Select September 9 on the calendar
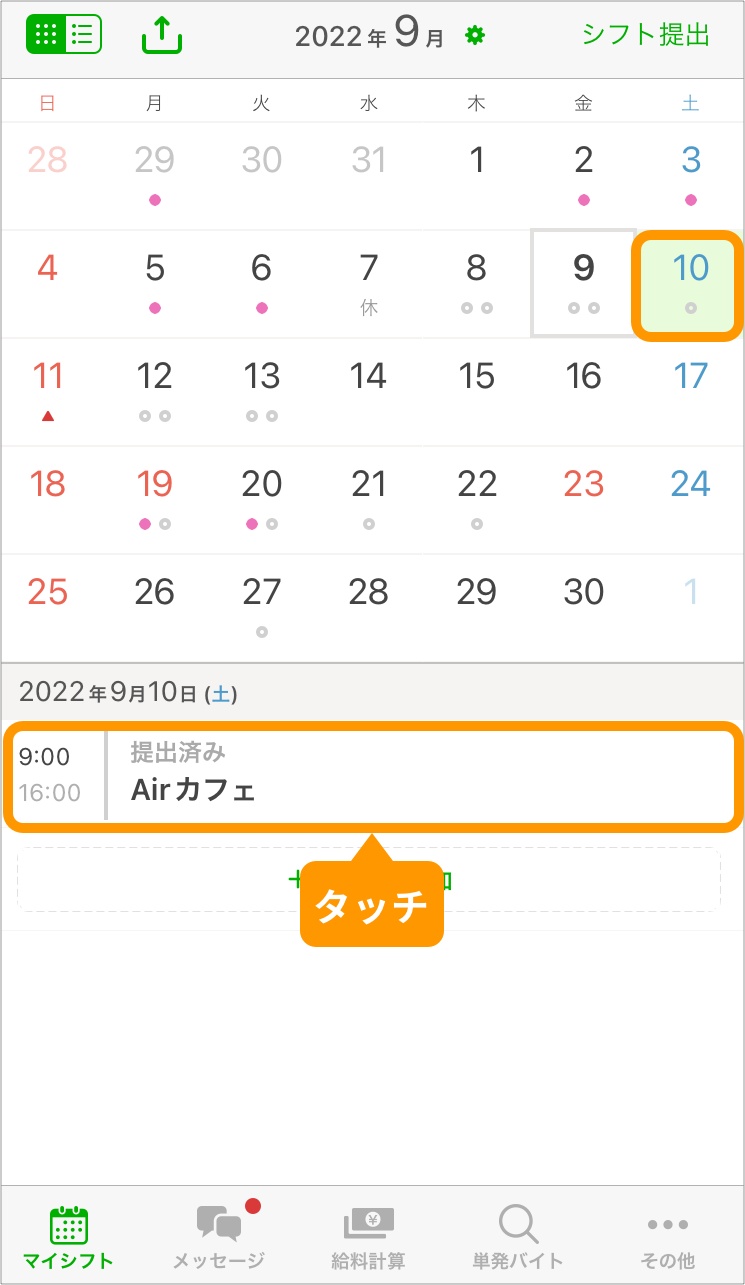The width and height of the screenshot is (745, 1285). 583,283
